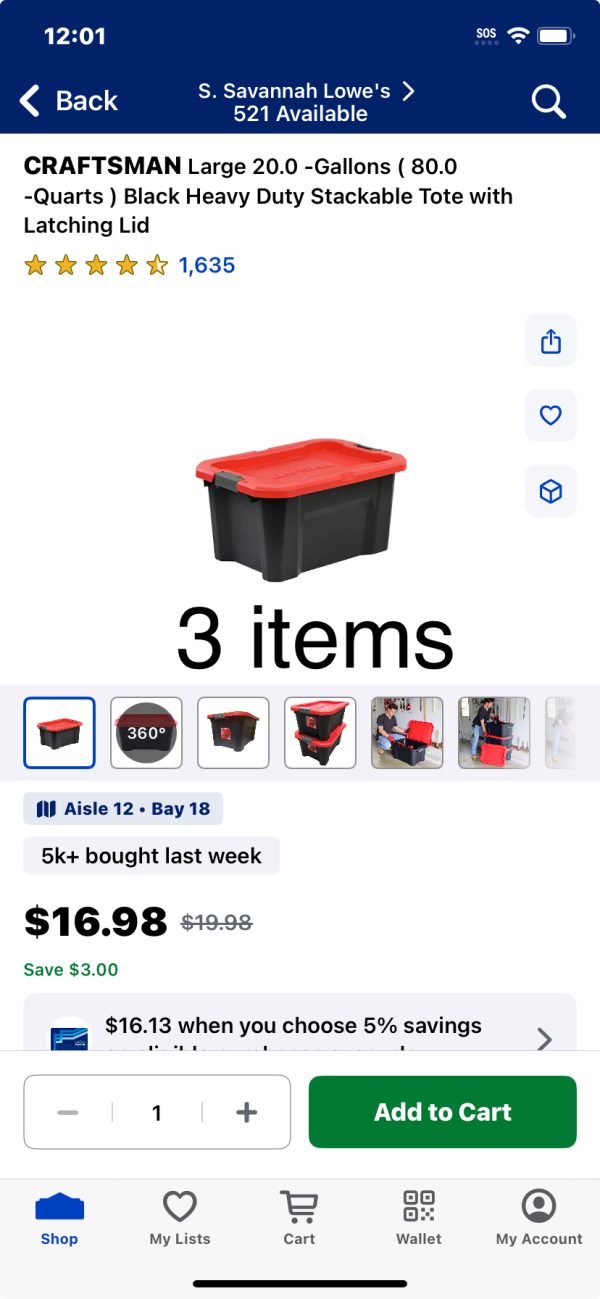Open the Wallet tab

pos(418,1218)
